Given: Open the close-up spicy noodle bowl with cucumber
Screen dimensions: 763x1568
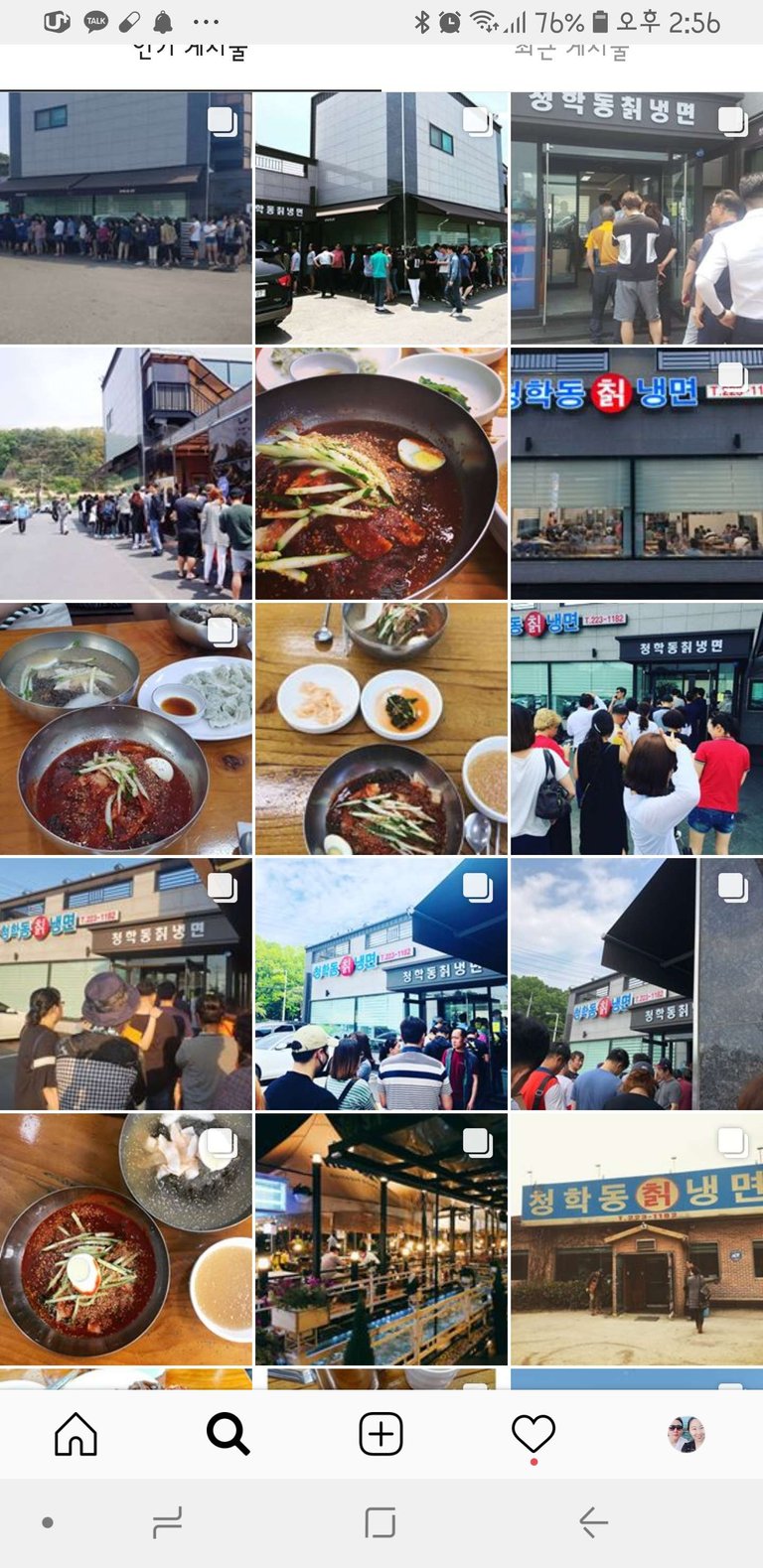Looking at the screenshot, I should pos(381,474).
